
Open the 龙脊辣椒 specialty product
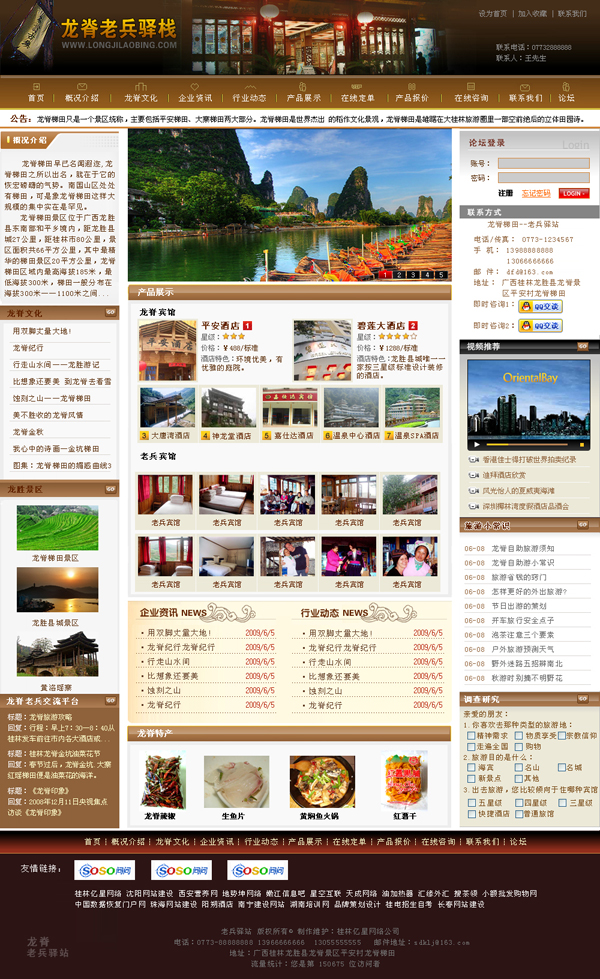[163, 782]
